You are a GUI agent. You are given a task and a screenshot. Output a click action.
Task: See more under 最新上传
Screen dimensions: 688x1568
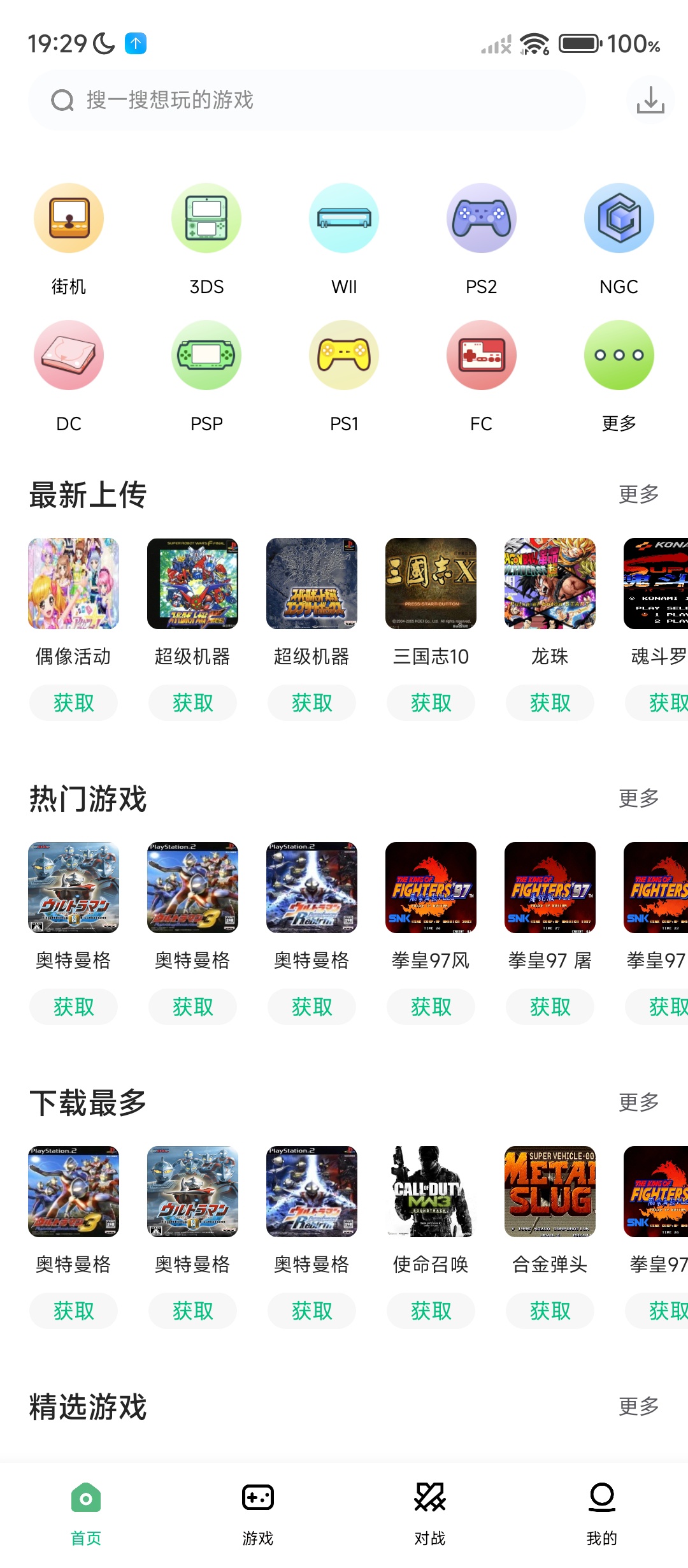click(x=638, y=494)
